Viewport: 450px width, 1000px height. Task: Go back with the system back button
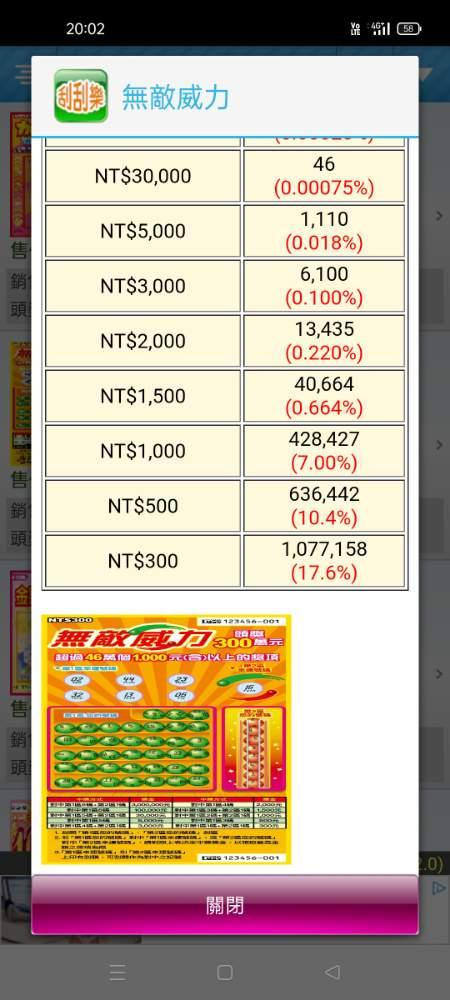tap(332, 972)
